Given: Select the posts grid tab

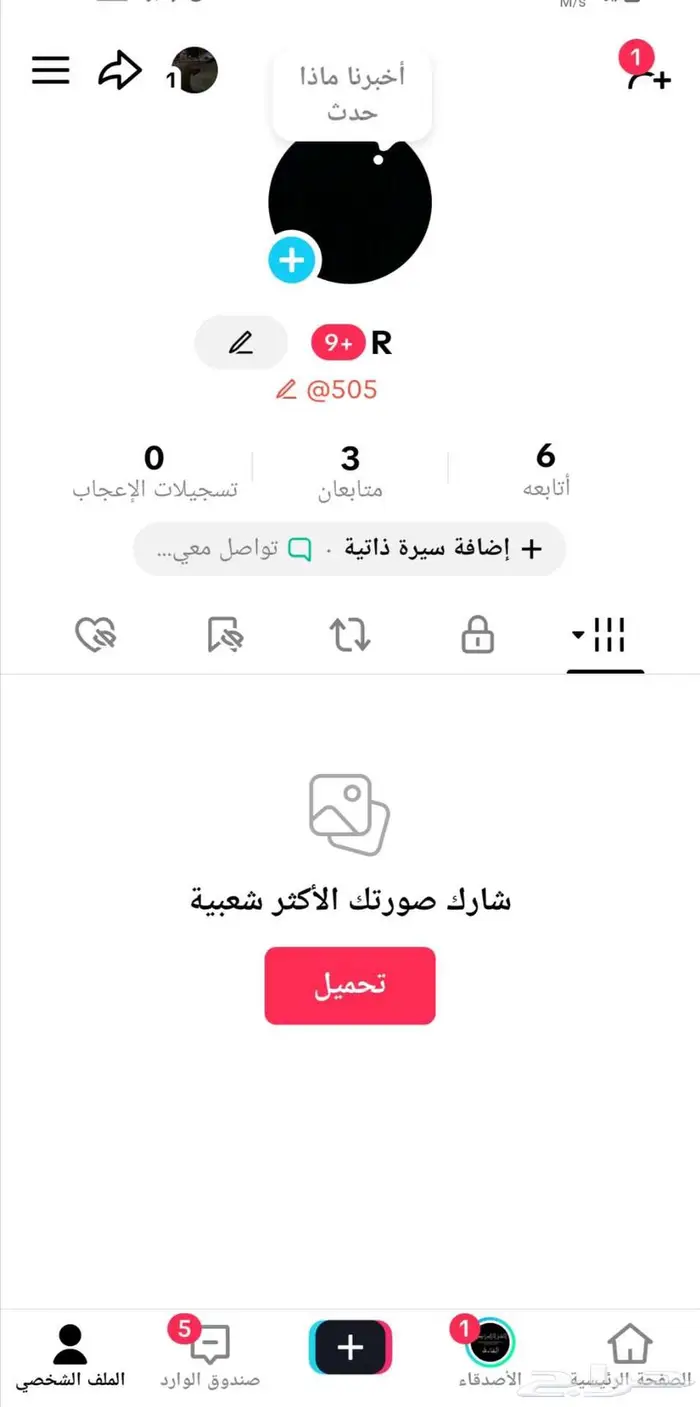Looking at the screenshot, I should click(x=605, y=635).
